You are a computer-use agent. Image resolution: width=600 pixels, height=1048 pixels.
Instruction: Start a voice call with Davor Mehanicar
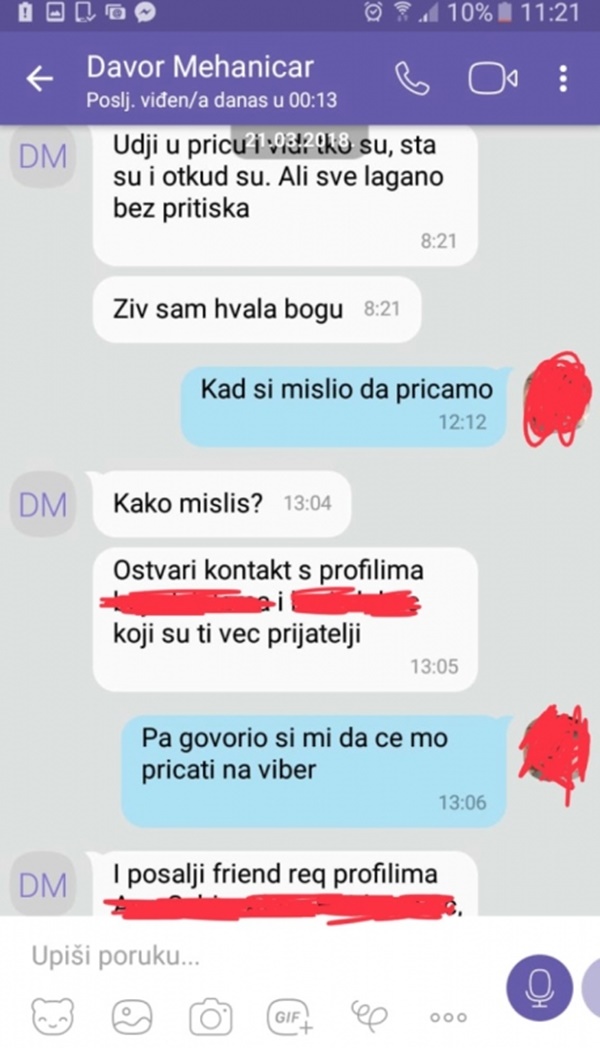point(412,79)
